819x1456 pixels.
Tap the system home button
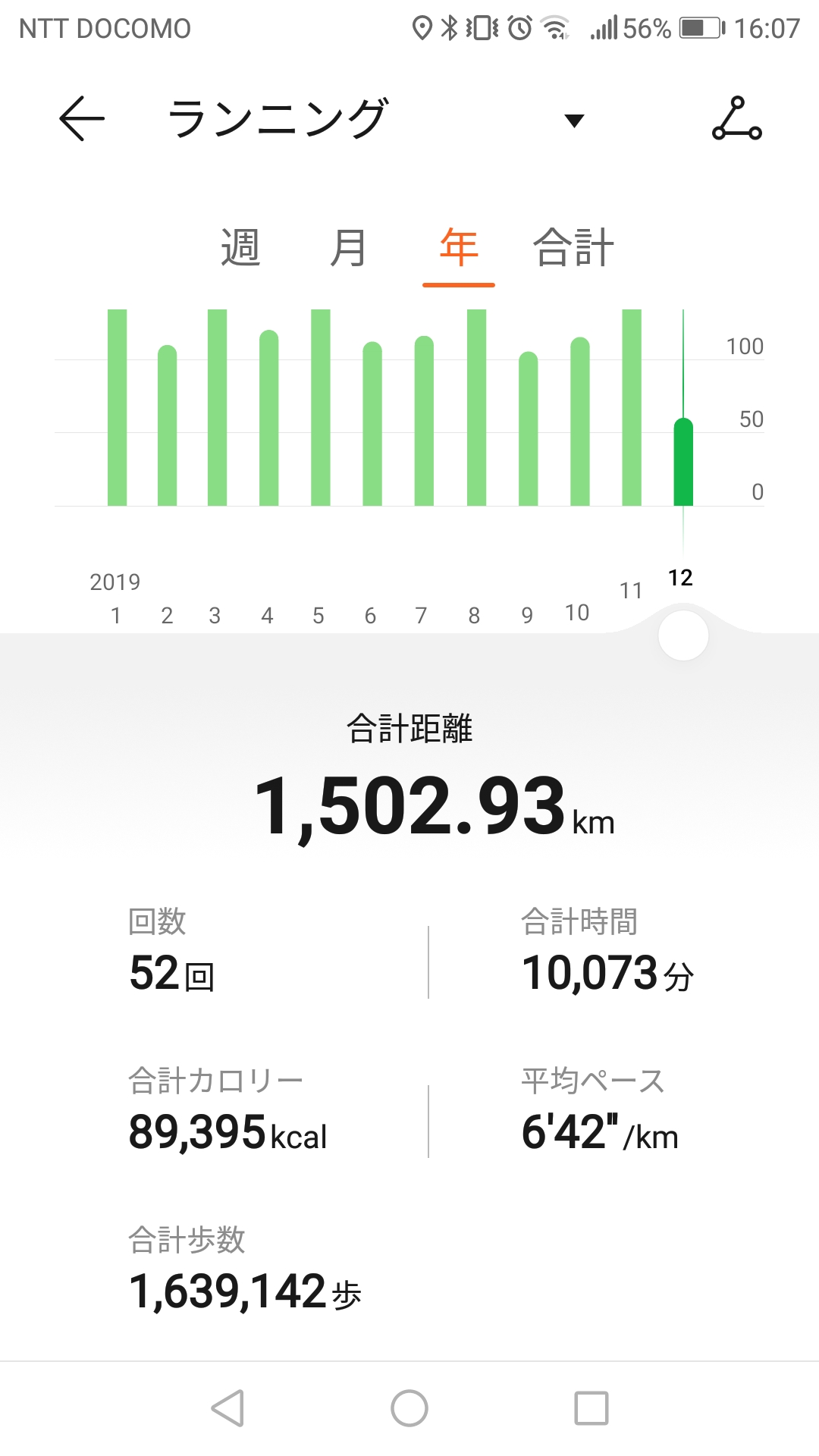pyautogui.click(x=409, y=1408)
